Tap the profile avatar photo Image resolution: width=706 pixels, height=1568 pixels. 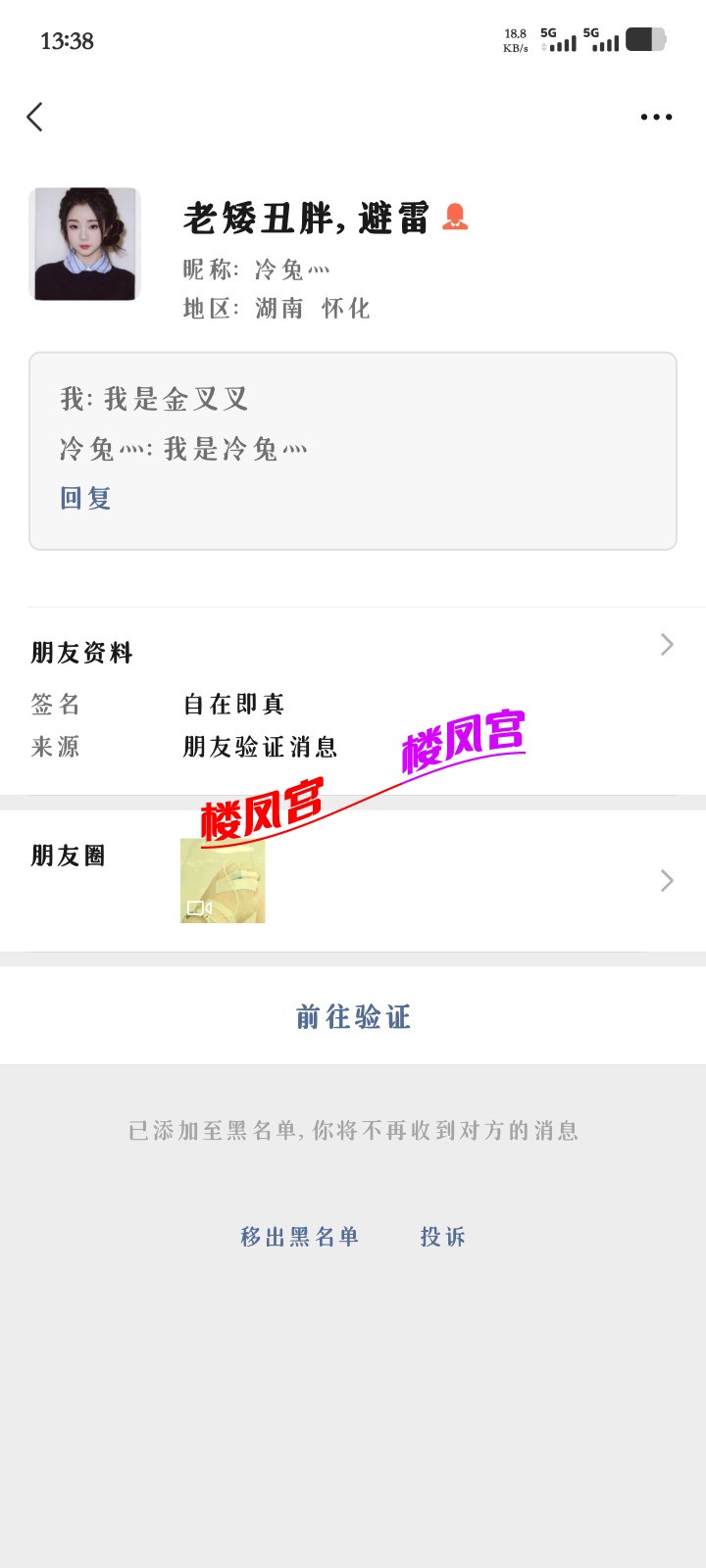tap(85, 244)
